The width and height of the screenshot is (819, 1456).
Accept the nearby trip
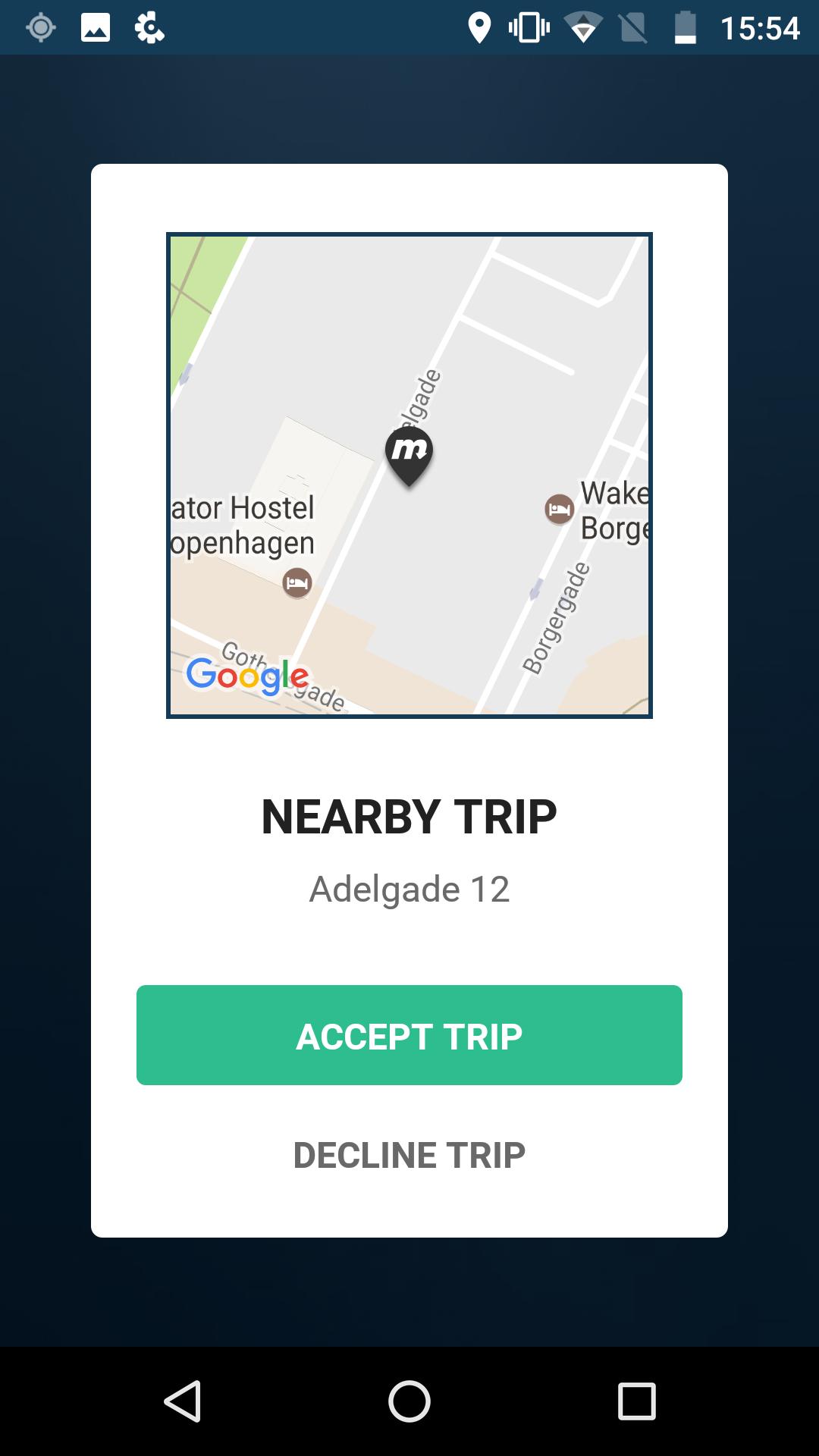click(x=409, y=1035)
